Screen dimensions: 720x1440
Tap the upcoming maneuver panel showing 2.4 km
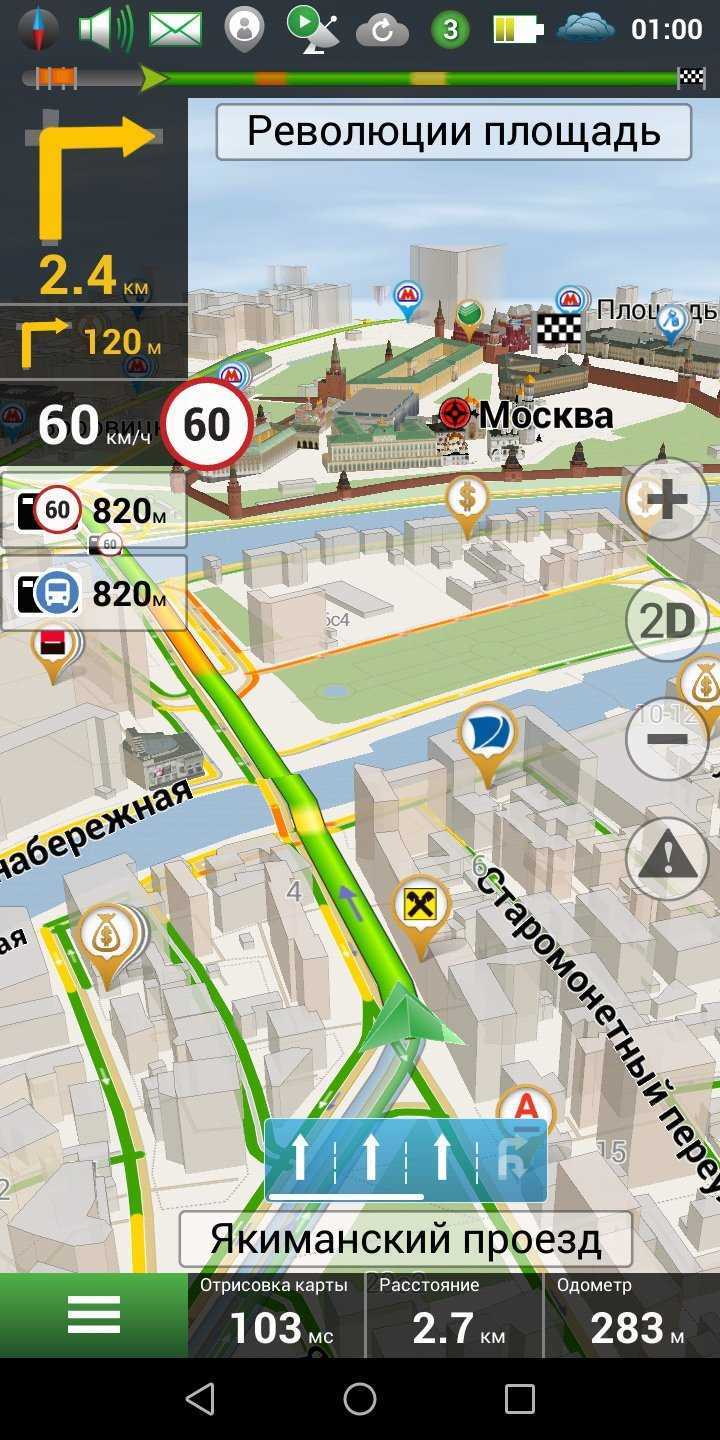point(94,200)
